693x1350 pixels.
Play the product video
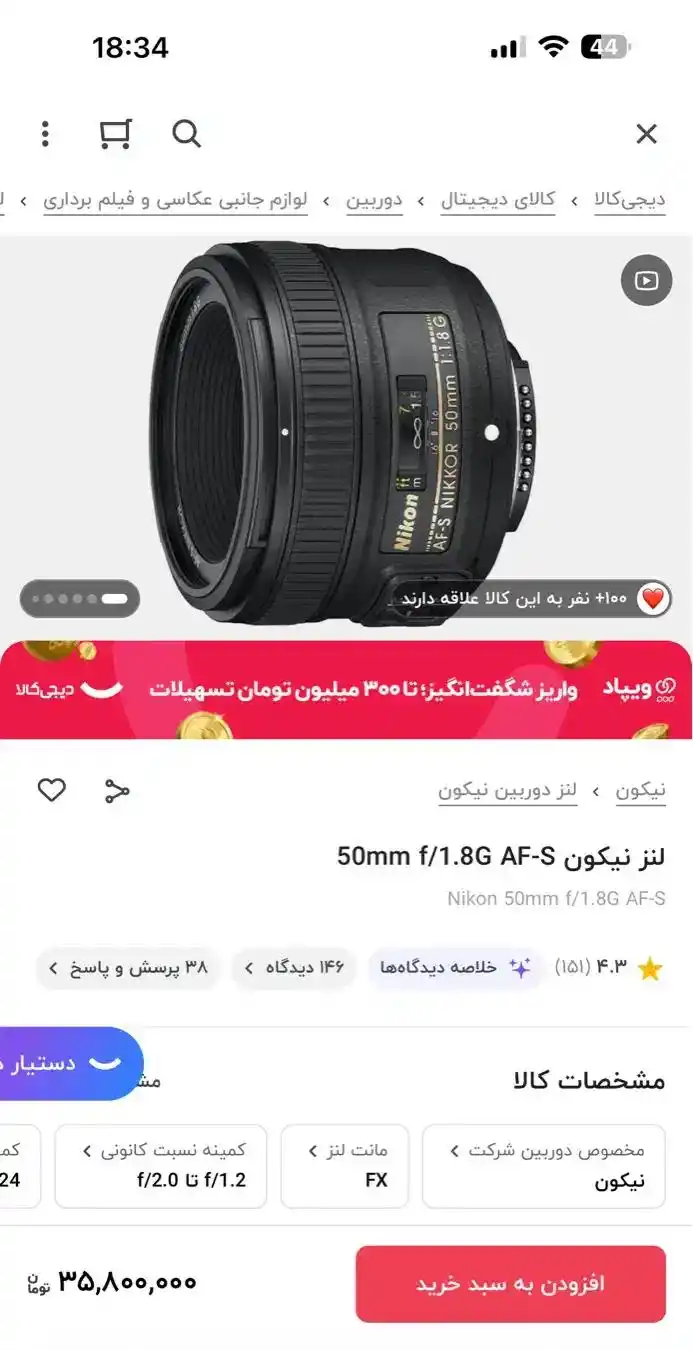pos(646,281)
